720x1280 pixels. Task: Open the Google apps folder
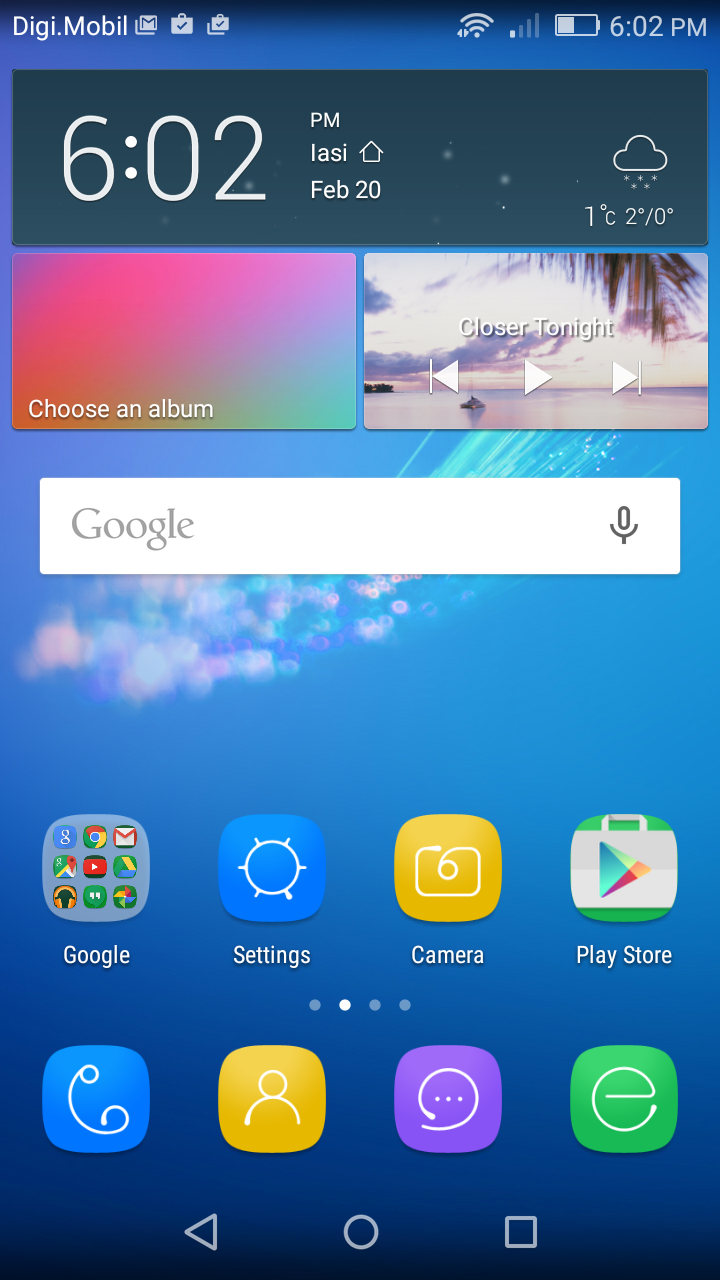pos(96,868)
